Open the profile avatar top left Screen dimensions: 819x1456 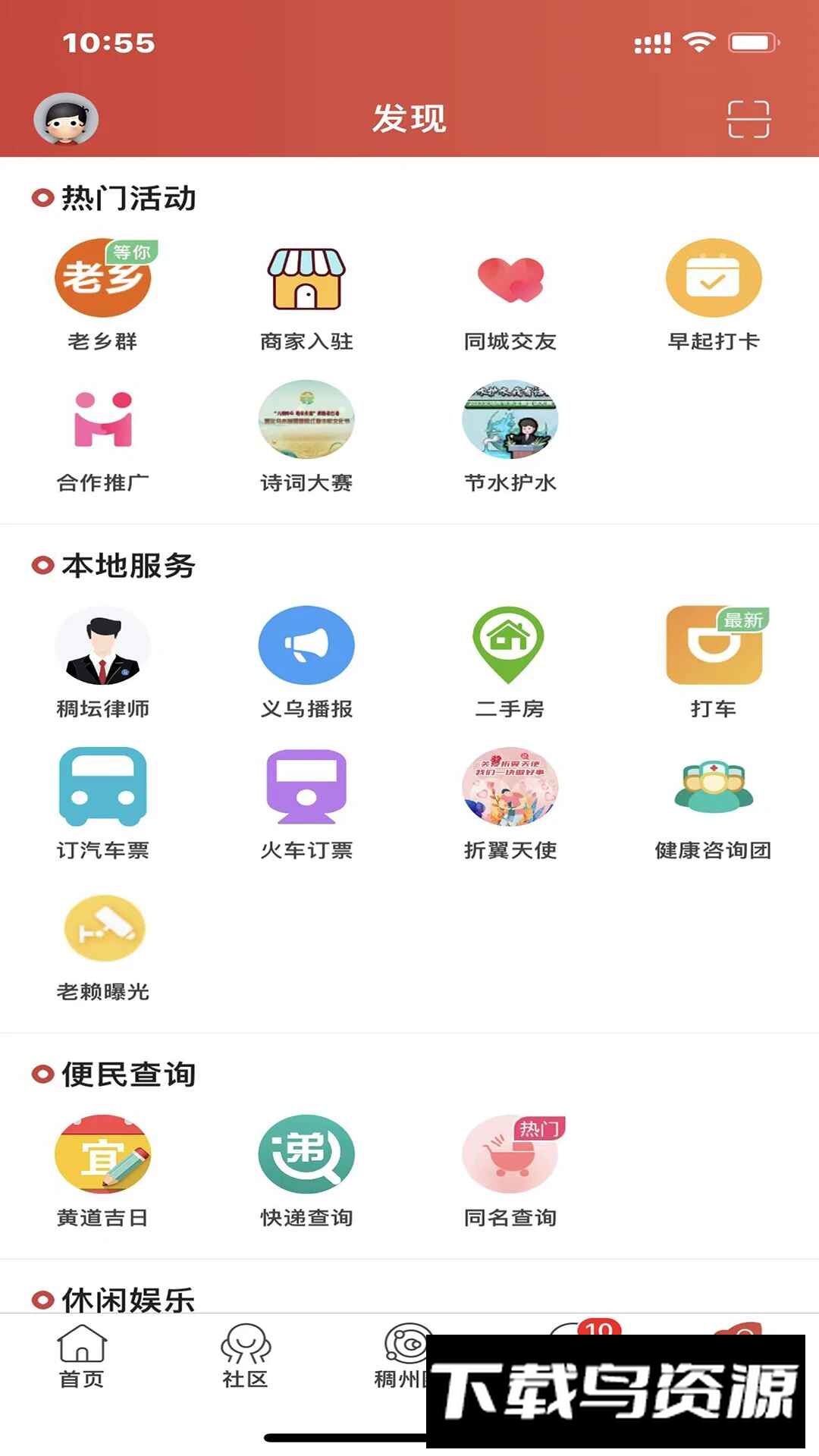(67, 118)
